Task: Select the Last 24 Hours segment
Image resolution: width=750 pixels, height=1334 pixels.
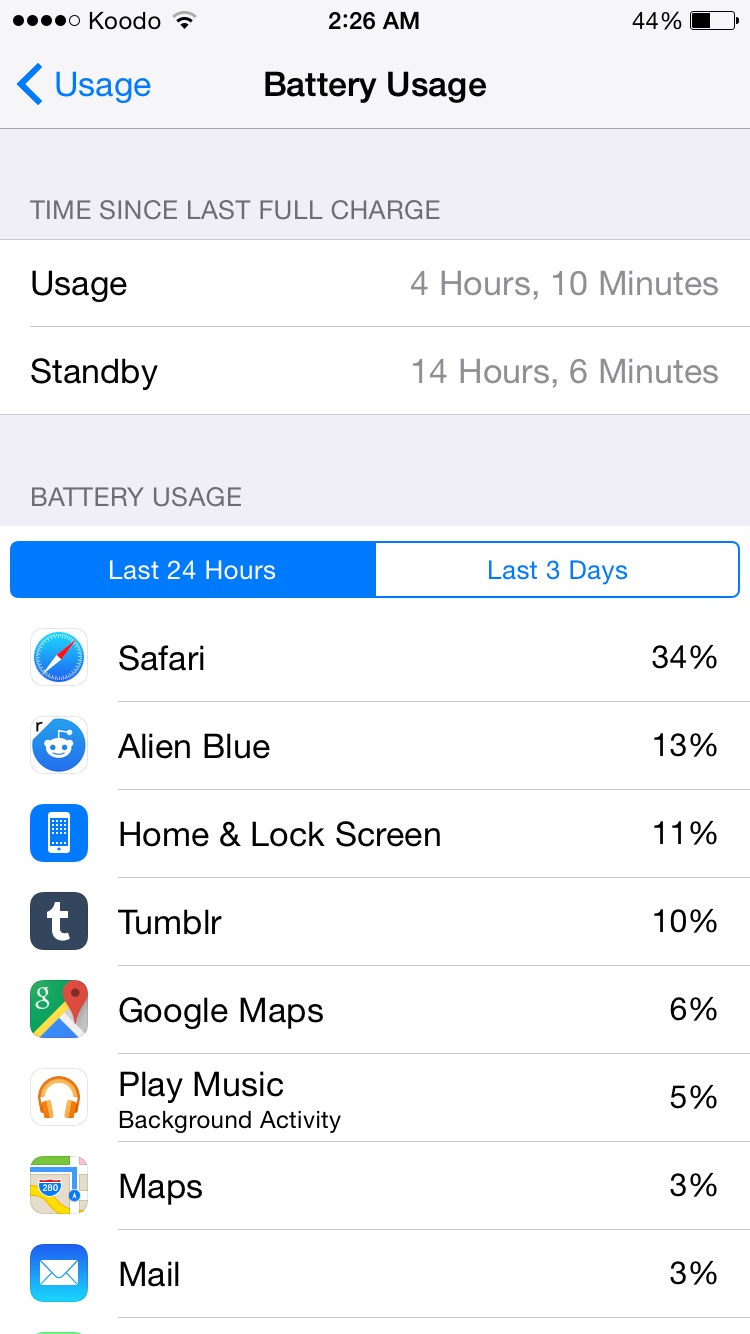Action: coord(193,570)
